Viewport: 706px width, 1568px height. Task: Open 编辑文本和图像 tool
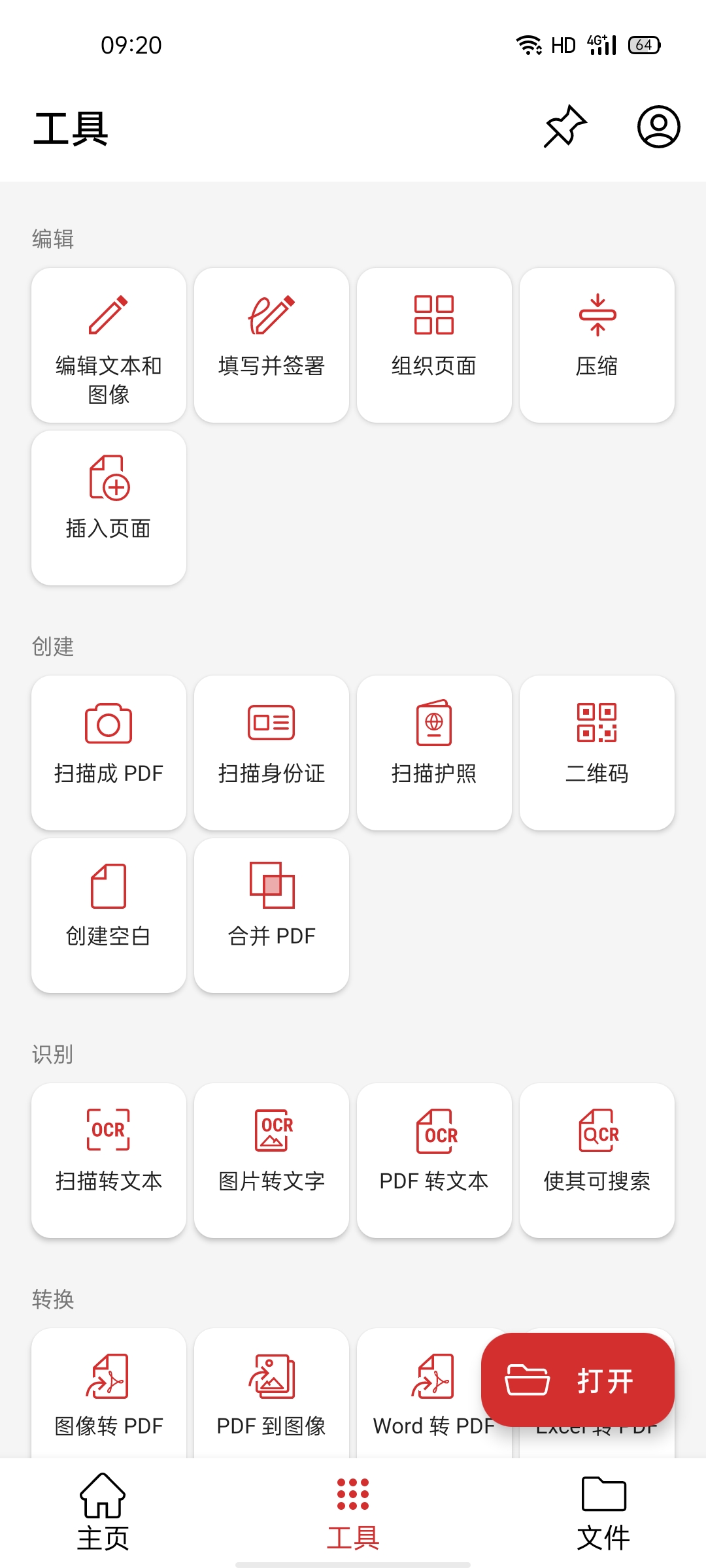109,345
